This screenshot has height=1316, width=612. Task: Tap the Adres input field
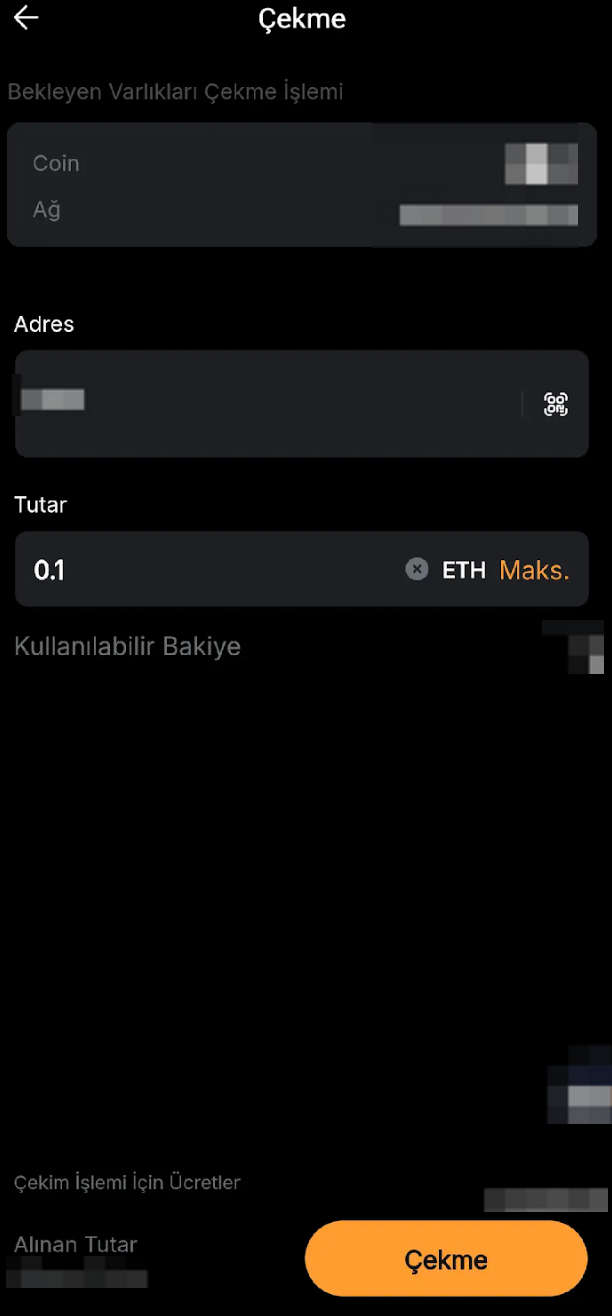(x=270, y=404)
